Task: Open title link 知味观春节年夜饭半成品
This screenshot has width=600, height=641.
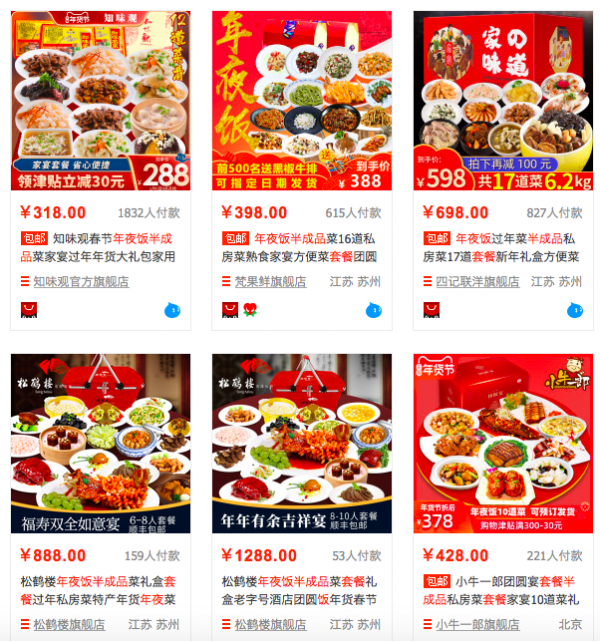Action: pyautogui.click(x=110, y=247)
